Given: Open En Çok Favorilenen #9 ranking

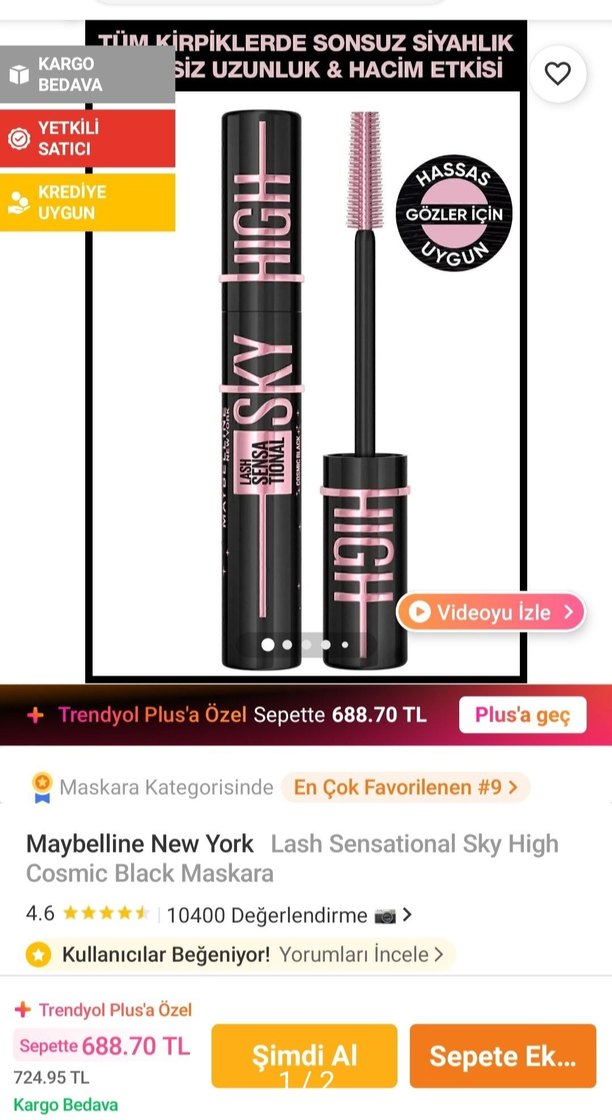Looking at the screenshot, I should click(405, 787).
